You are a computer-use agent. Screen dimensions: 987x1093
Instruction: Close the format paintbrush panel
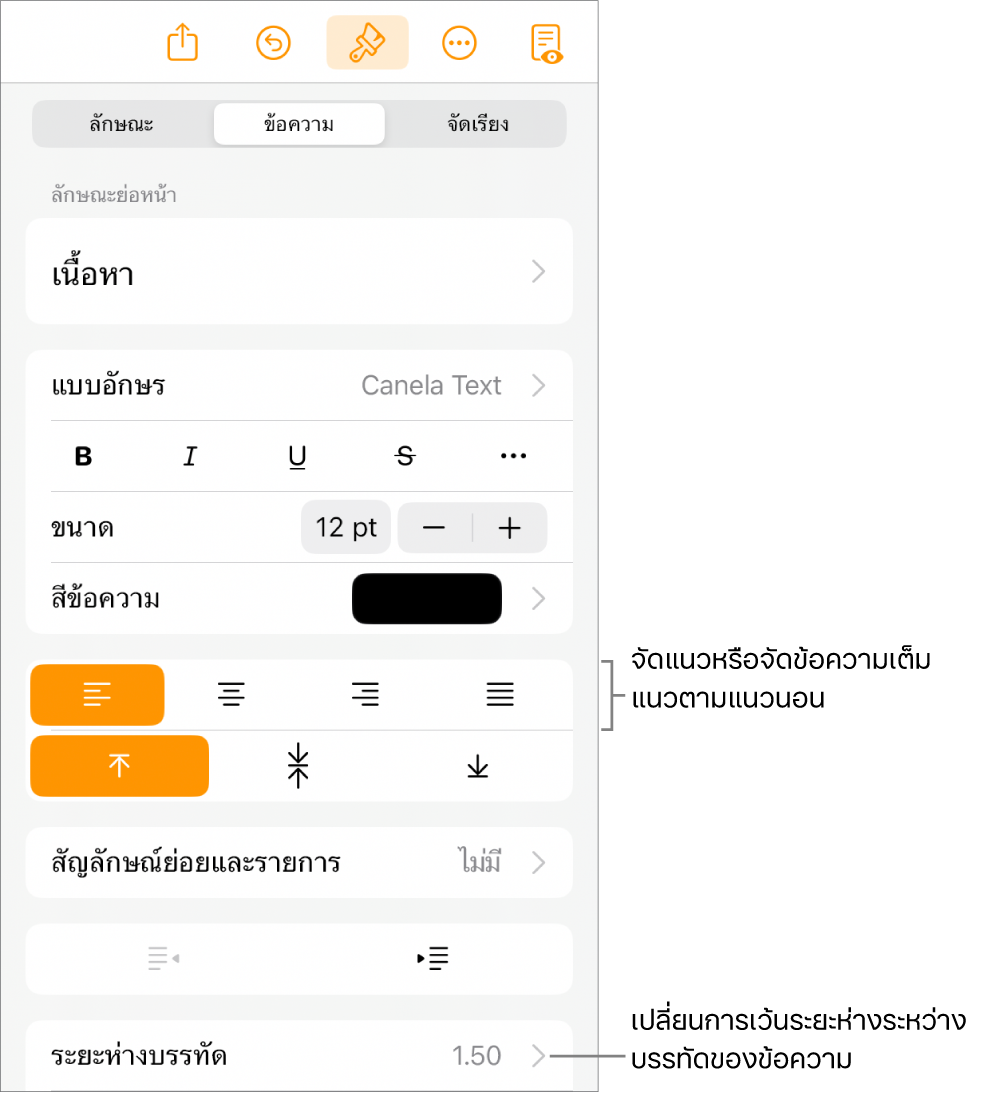click(367, 43)
